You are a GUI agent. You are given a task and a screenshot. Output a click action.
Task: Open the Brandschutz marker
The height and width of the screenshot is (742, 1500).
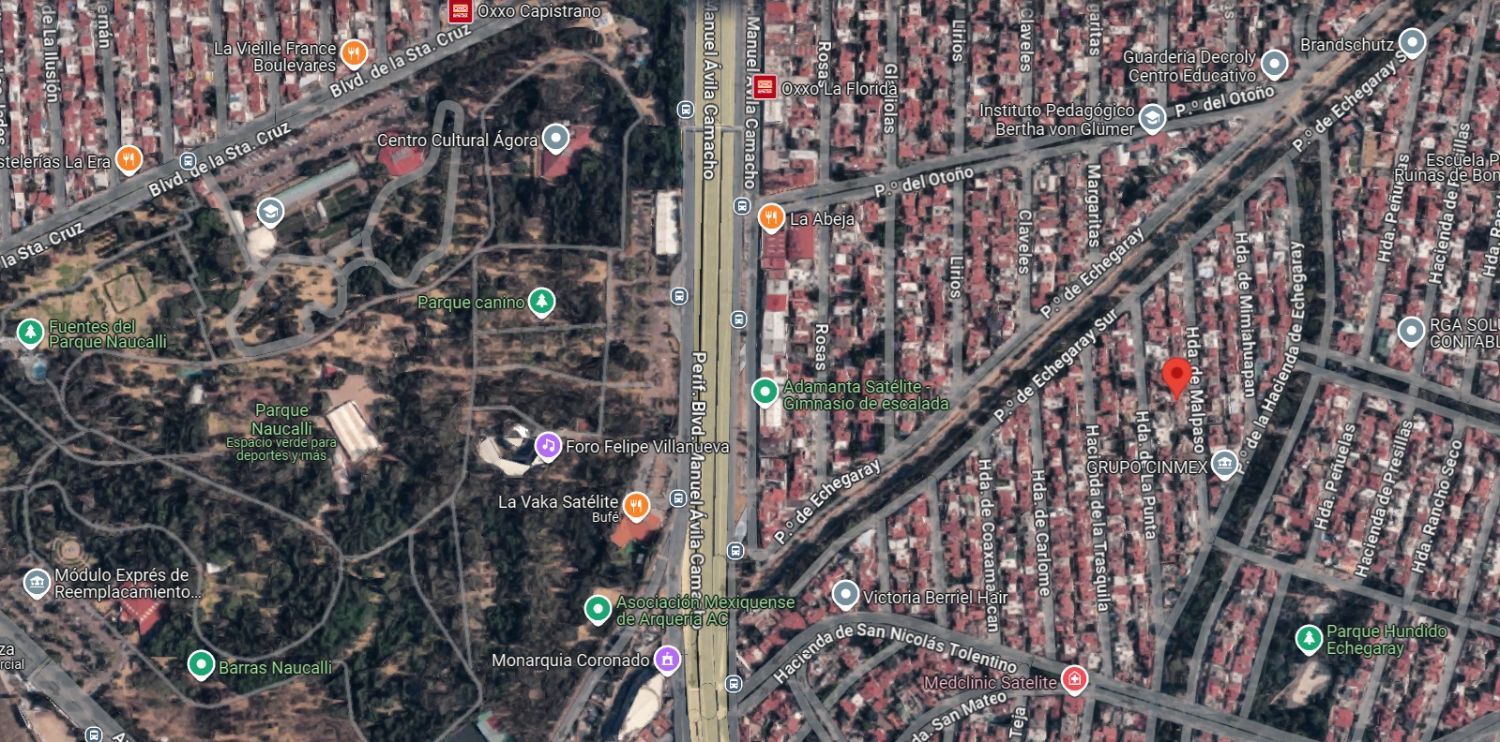tap(1412, 43)
